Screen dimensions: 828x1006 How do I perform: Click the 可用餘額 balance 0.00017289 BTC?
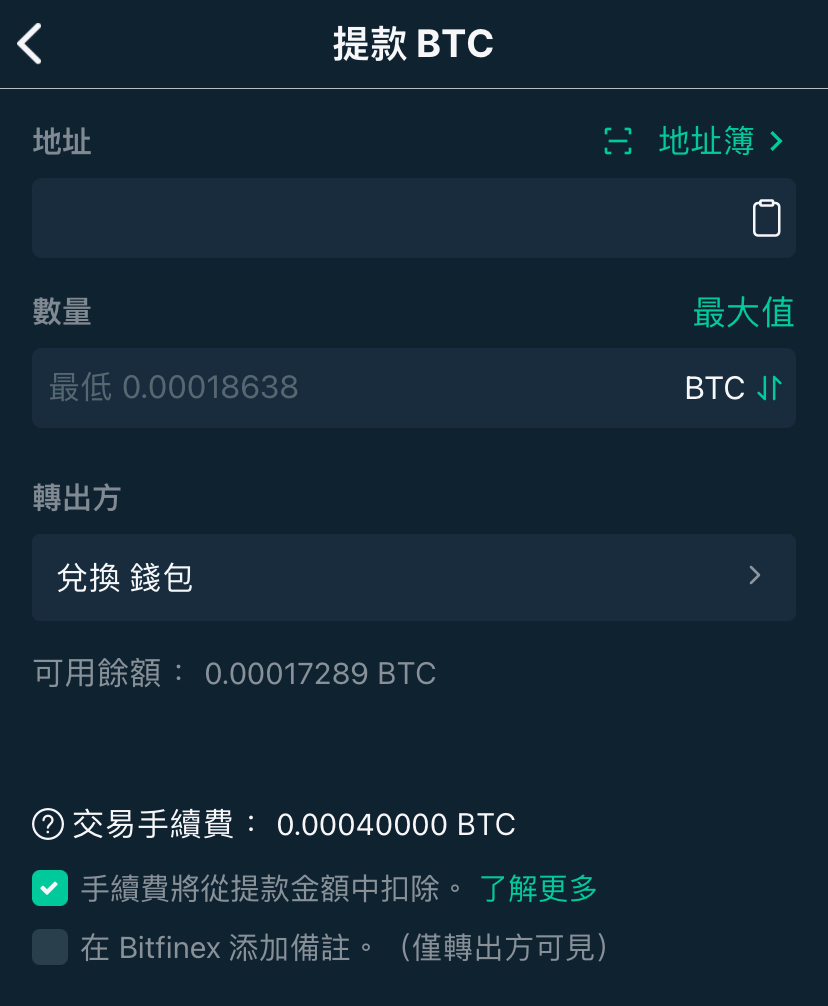(x=320, y=673)
